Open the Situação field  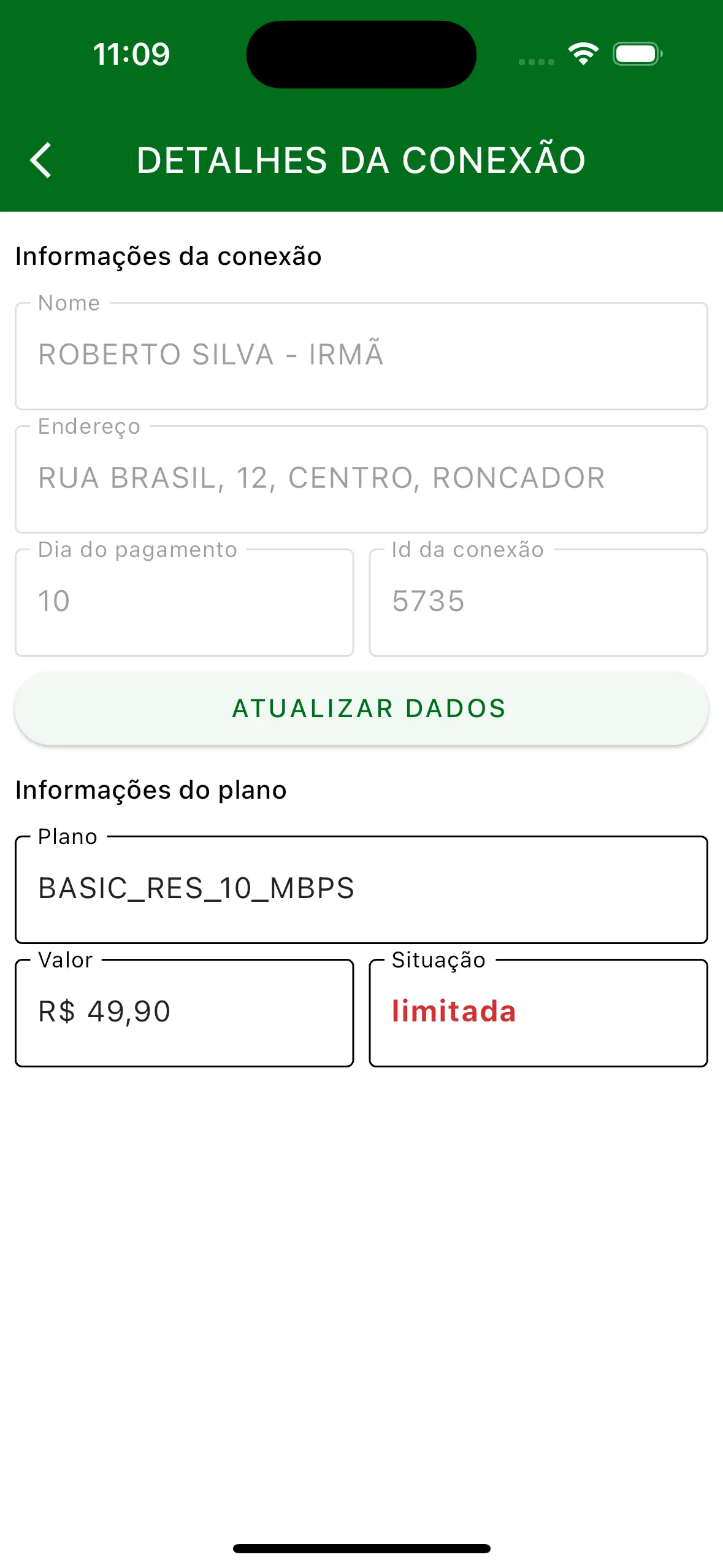pyautogui.click(x=538, y=1012)
